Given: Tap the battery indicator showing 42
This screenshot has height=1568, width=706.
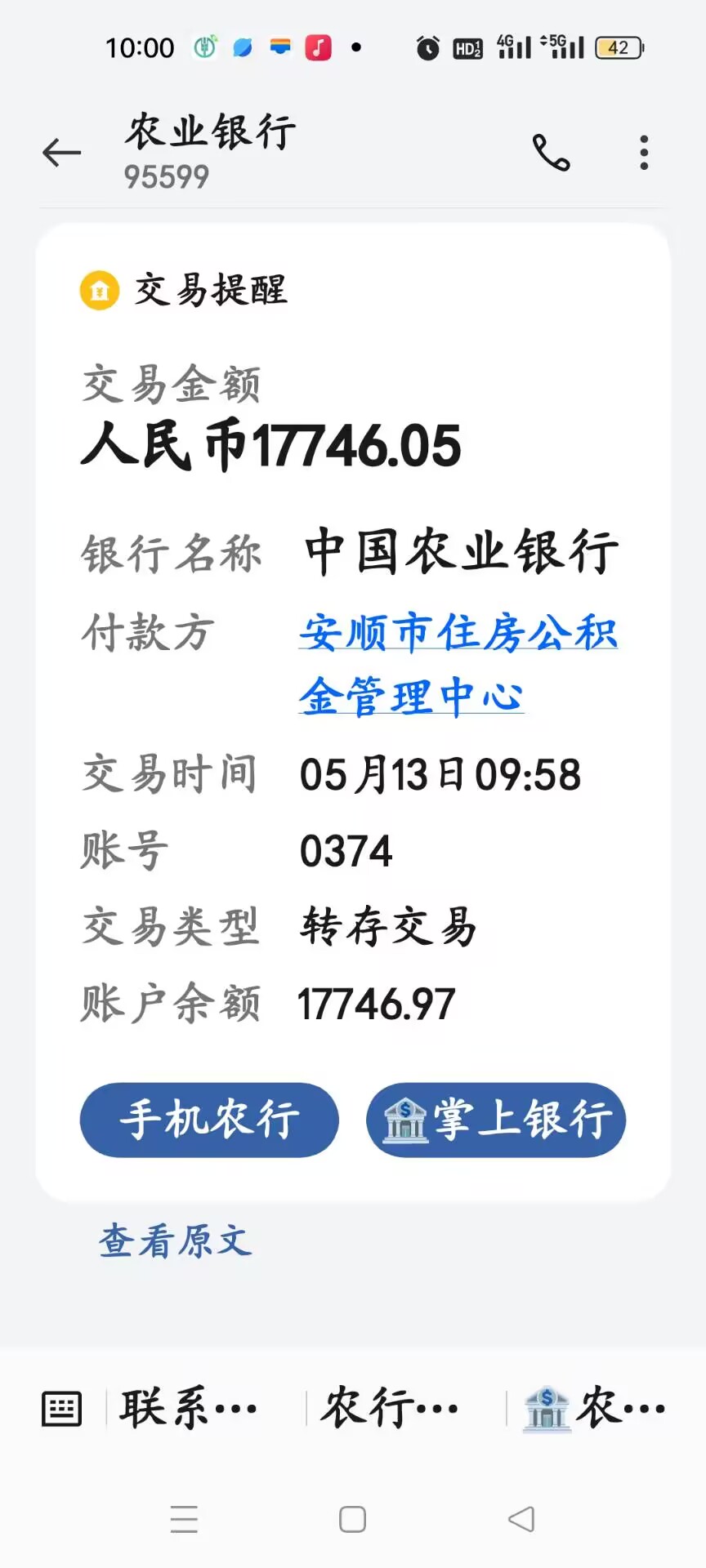Looking at the screenshot, I should [x=619, y=47].
